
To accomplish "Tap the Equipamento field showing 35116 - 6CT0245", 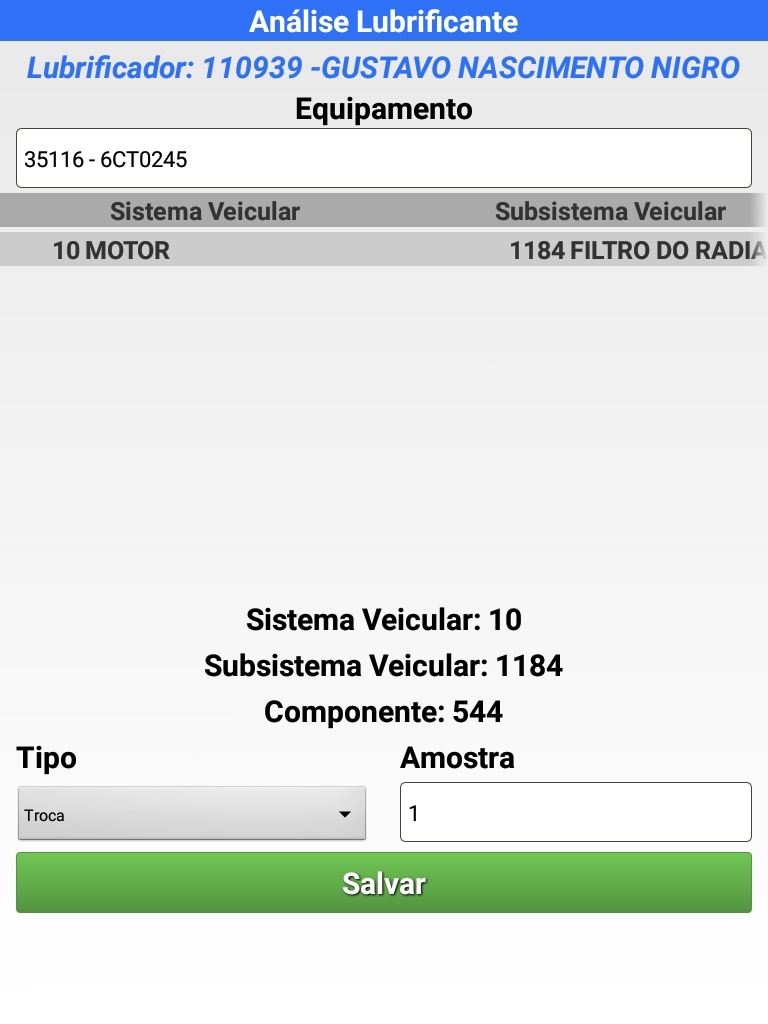I will [383, 158].
